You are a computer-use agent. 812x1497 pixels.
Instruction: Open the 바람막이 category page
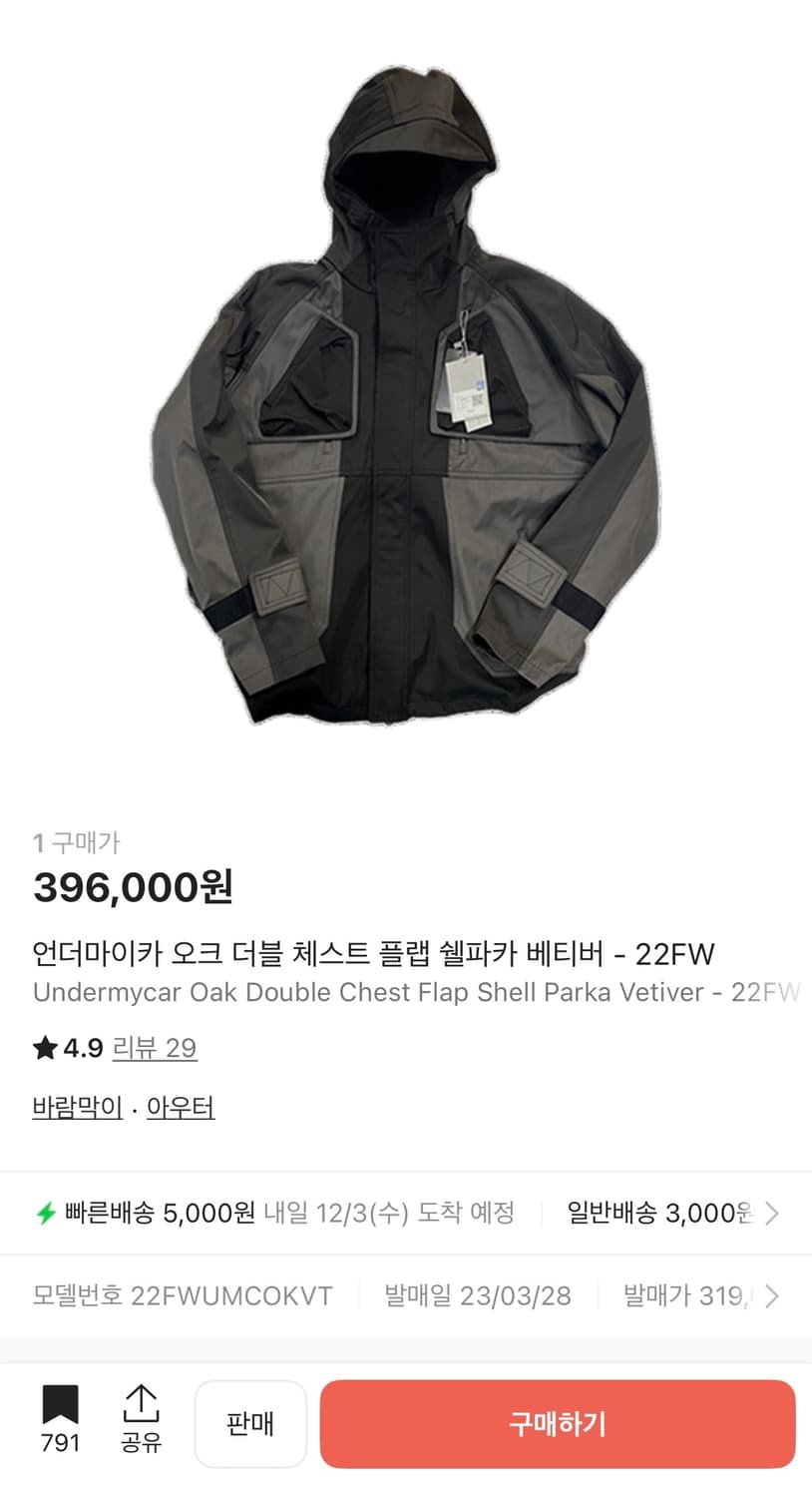coord(77,1108)
